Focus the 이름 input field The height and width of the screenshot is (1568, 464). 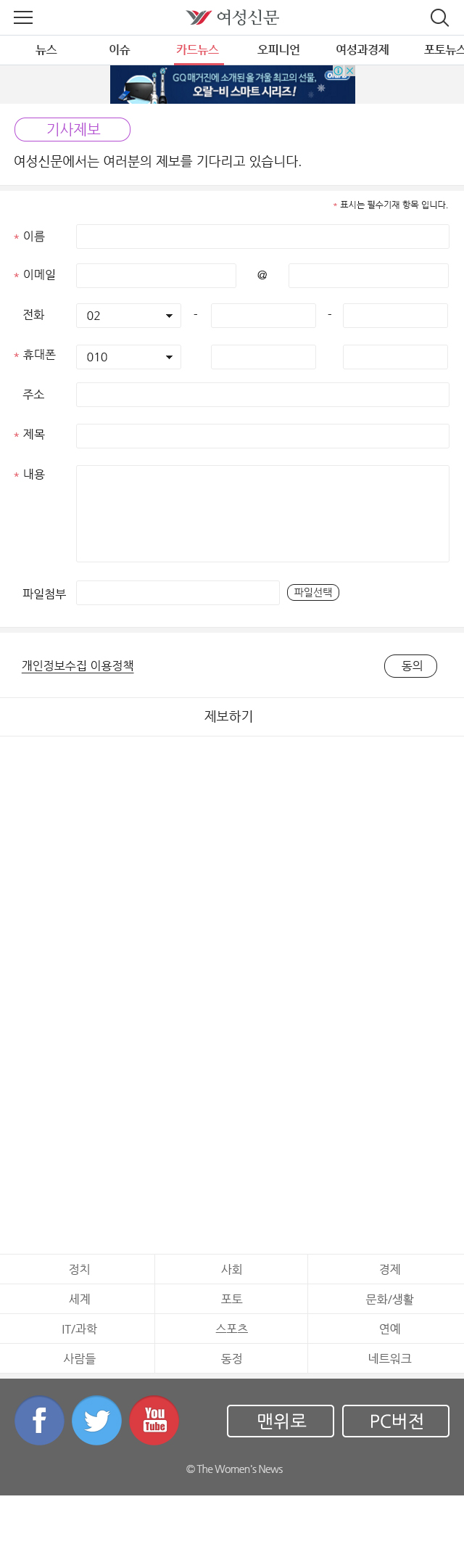tap(262, 237)
